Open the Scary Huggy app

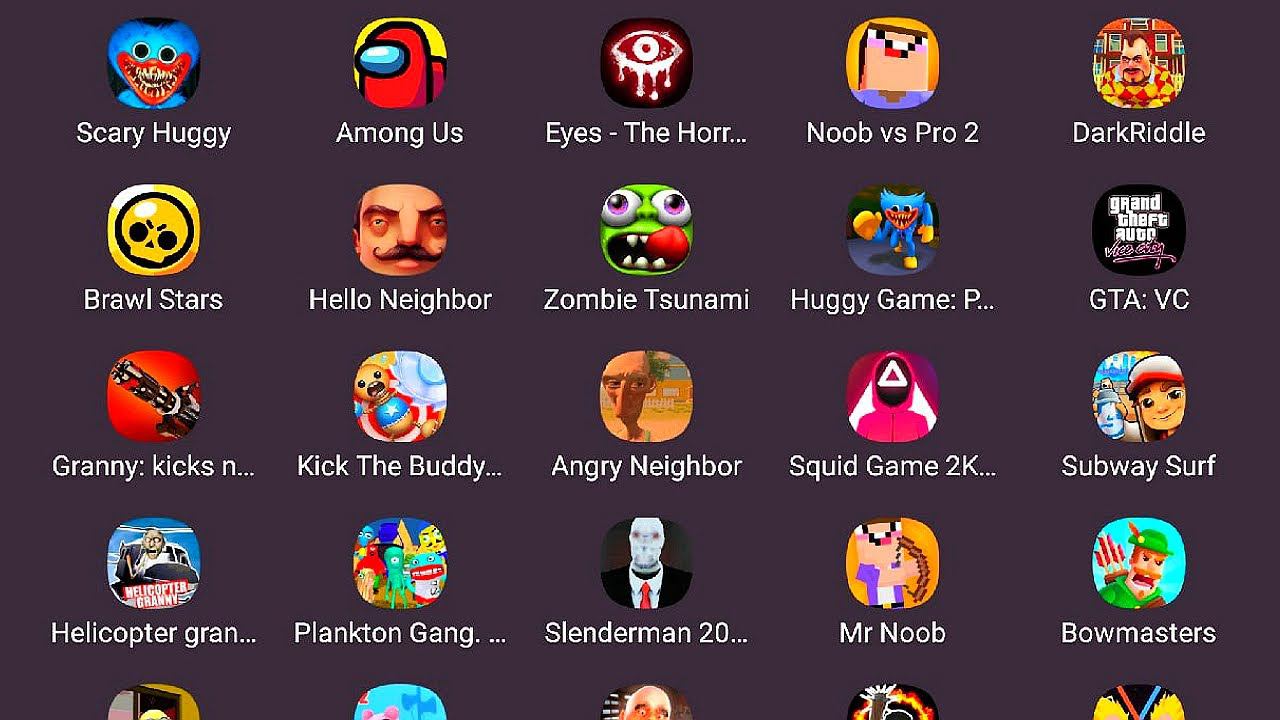pos(154,63)
